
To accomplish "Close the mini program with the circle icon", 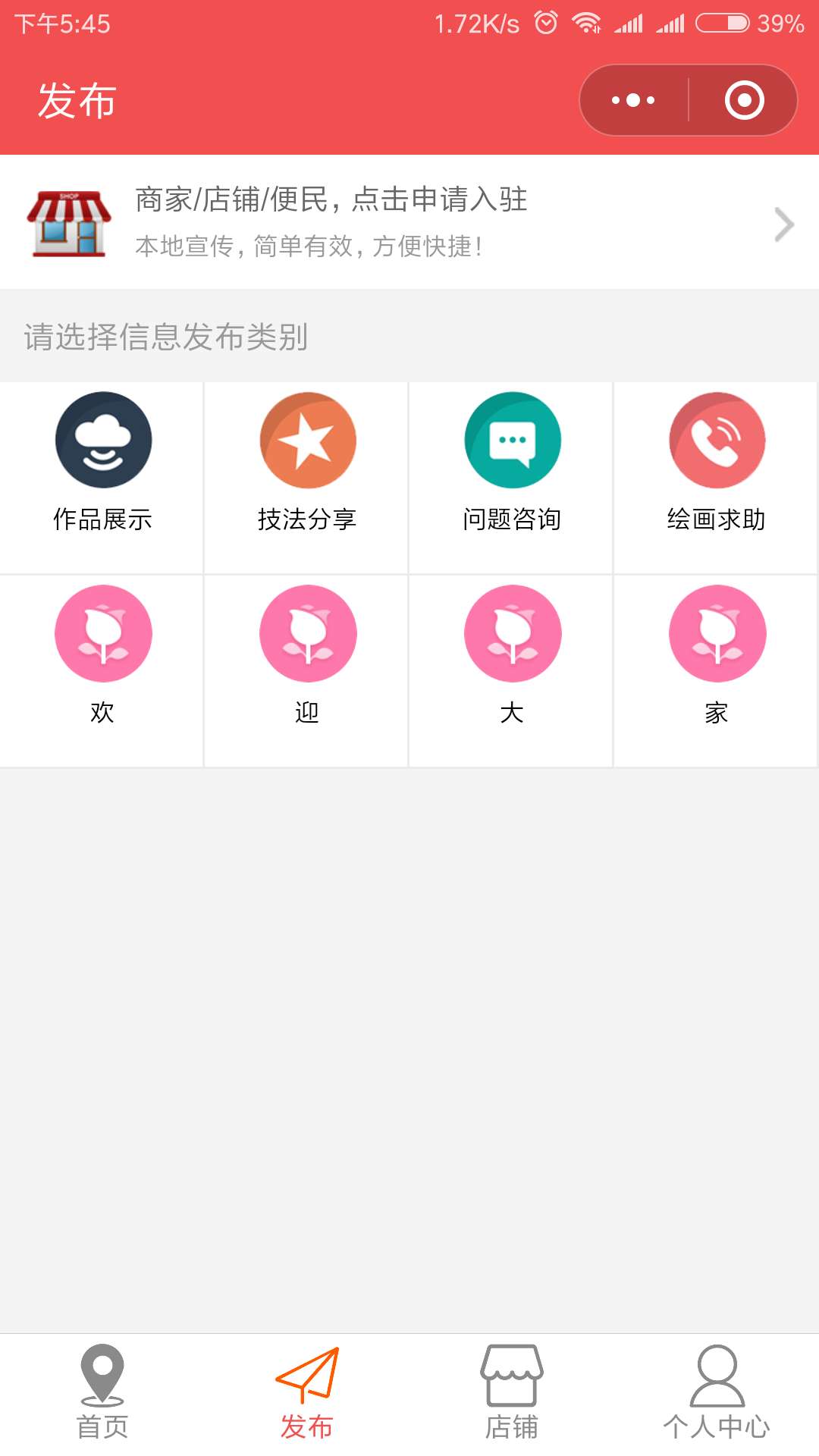I will tap(744, 100).
